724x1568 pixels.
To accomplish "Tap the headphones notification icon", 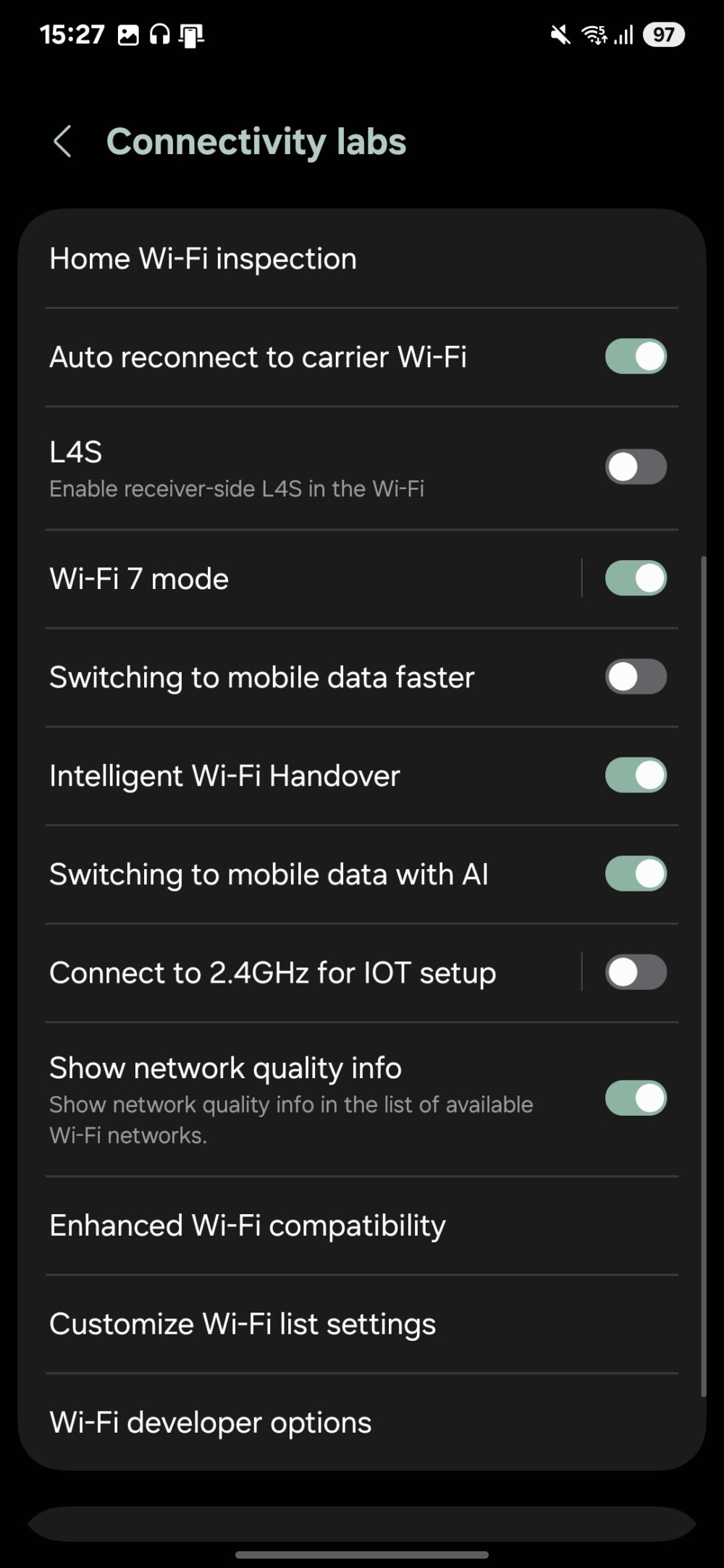I will point(159,33).
